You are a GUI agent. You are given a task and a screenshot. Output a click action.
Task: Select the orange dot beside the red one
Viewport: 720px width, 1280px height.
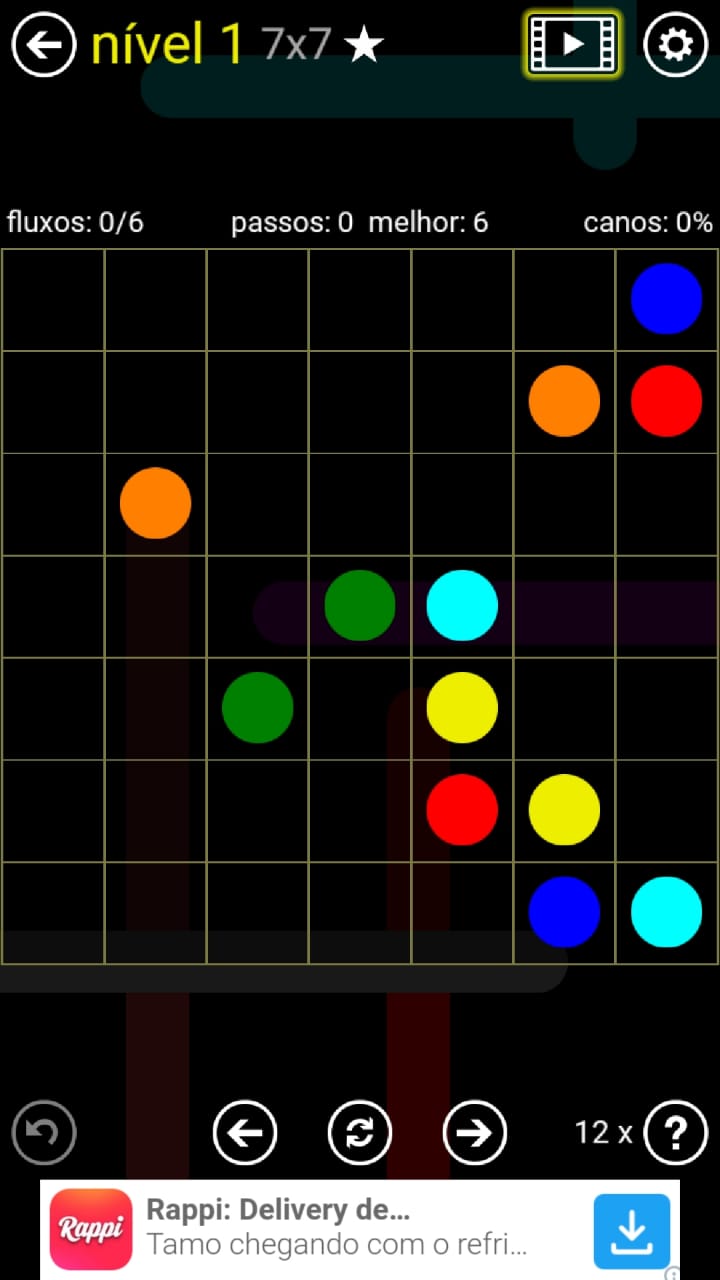[x=564, y=401]
